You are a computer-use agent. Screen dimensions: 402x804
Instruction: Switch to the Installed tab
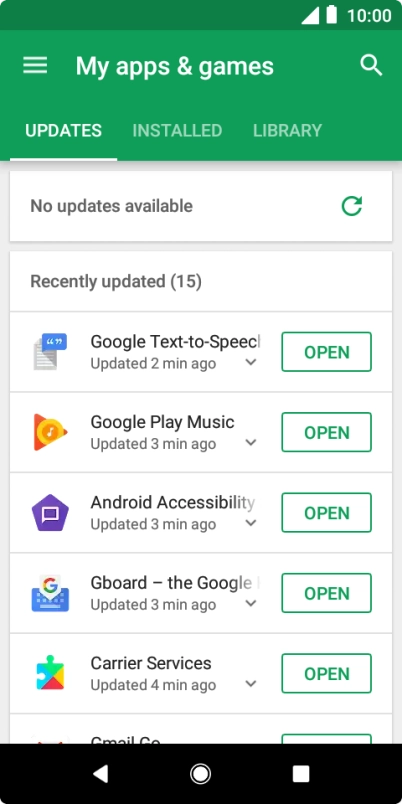[177, 130]
